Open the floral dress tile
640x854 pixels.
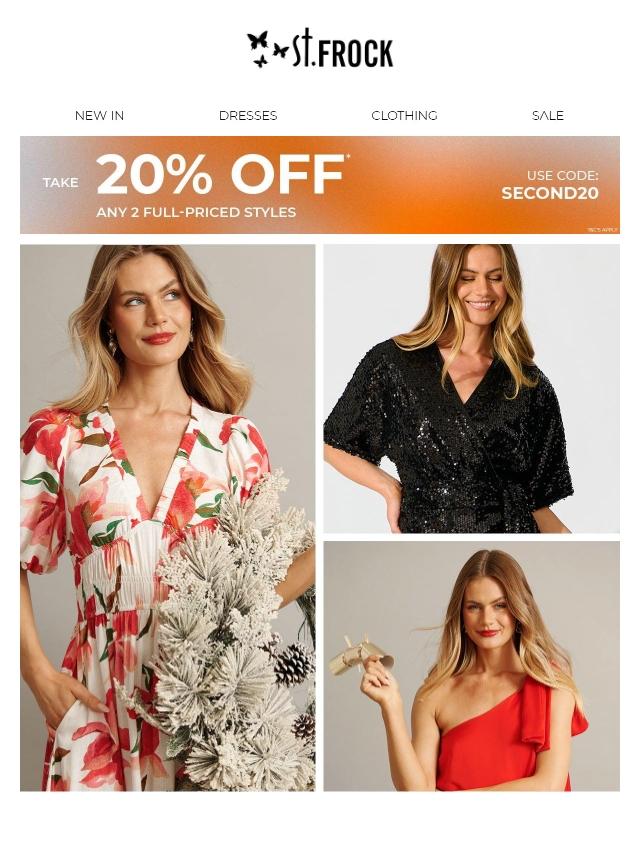click(167, 518)
